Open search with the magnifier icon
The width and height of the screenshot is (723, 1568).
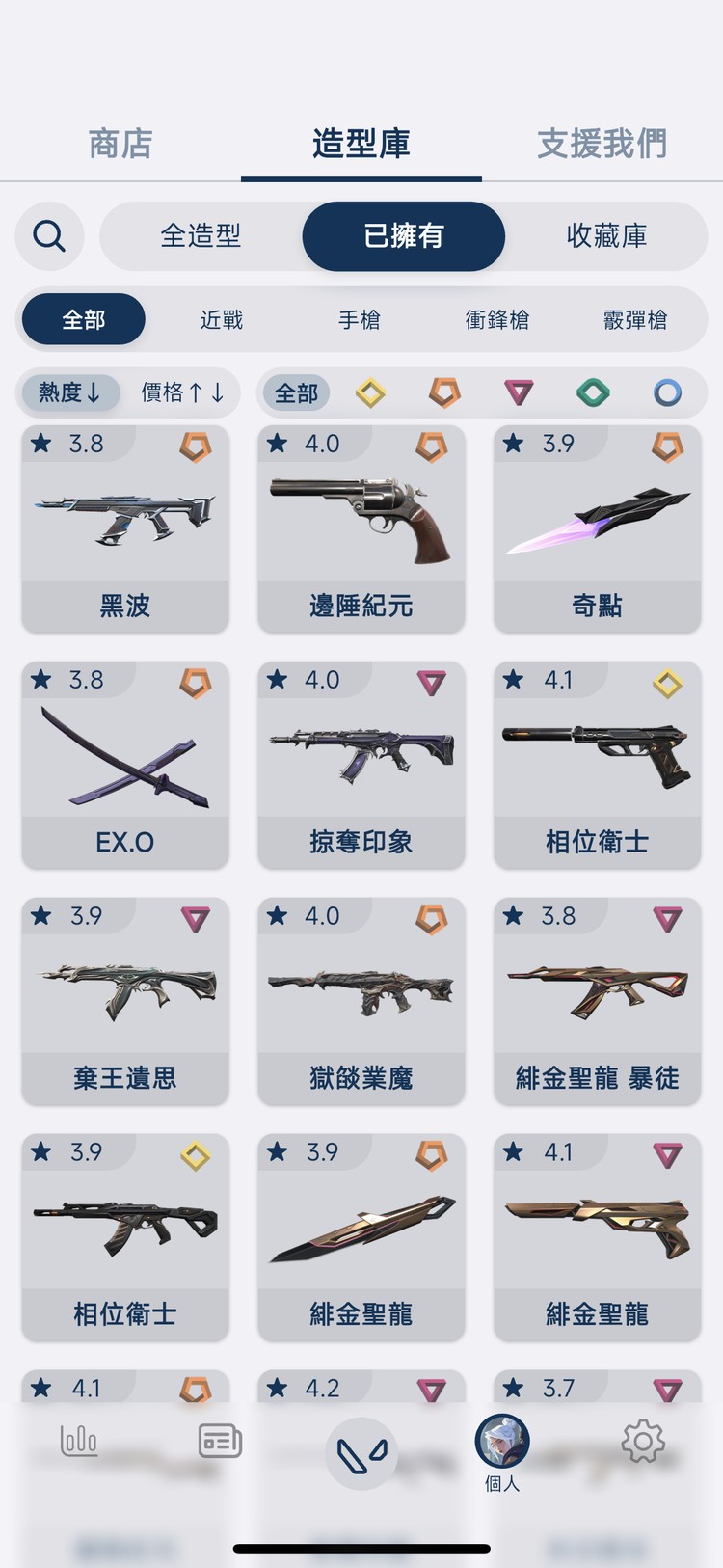(x=49, y=235)
